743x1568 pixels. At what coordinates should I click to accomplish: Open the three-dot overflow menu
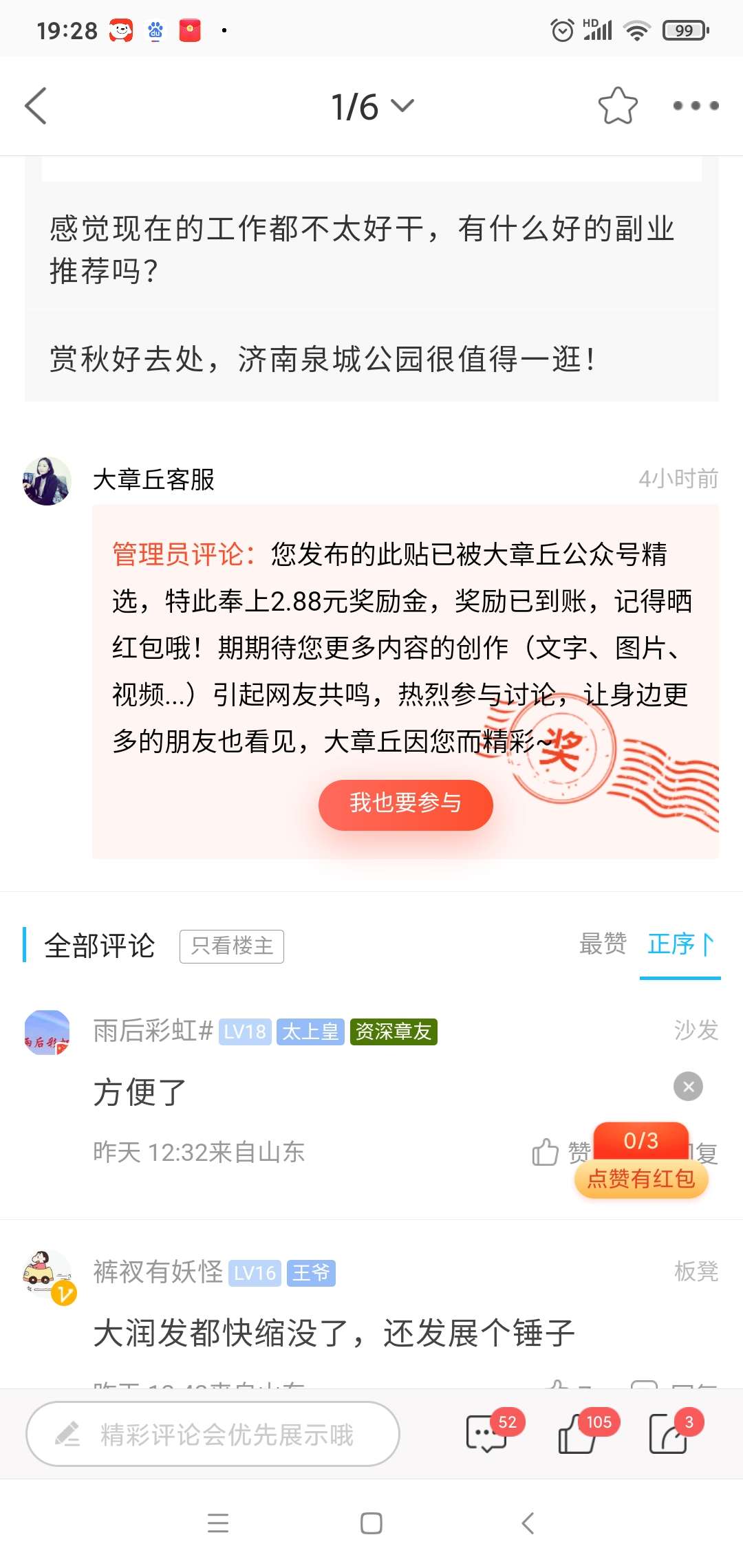(x=696, y=106)
